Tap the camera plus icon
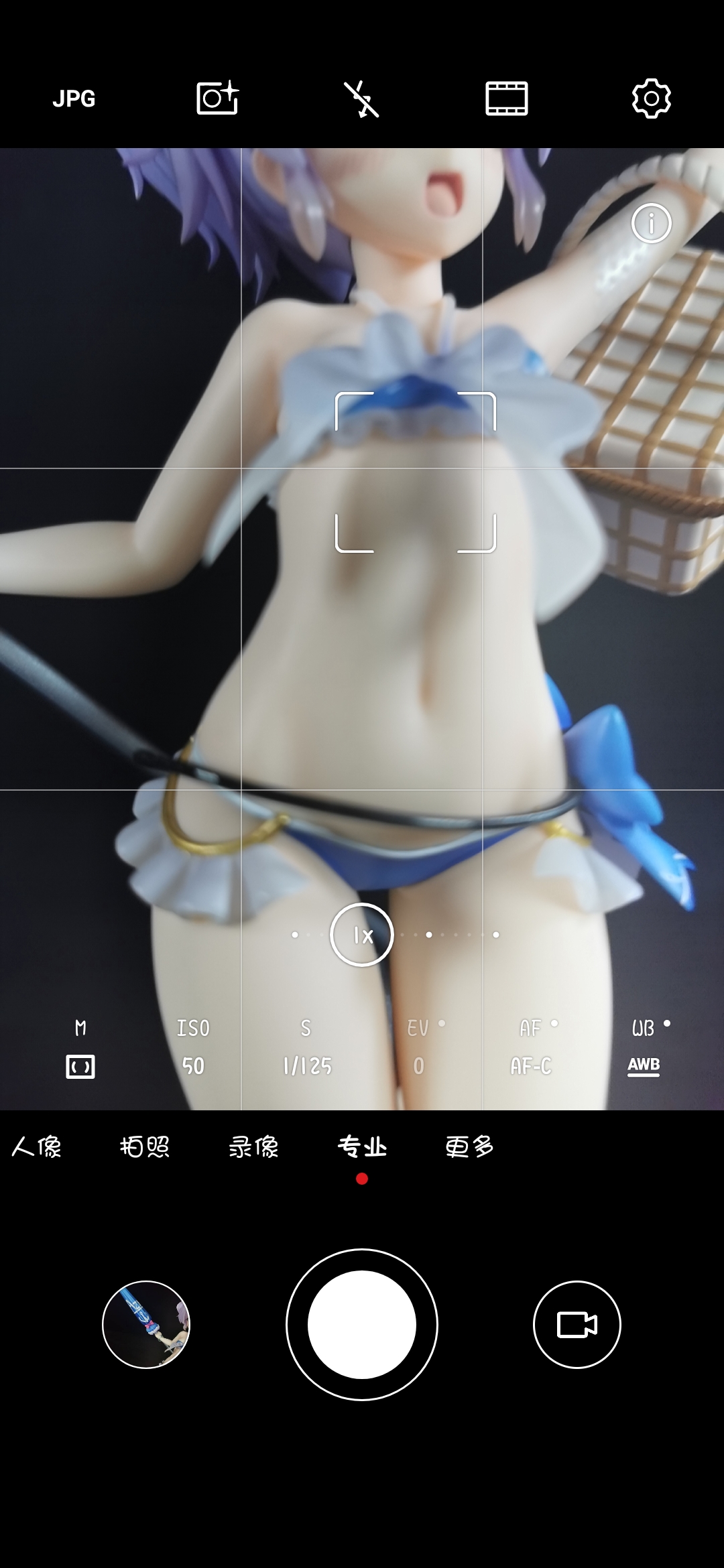Screen dimensions: 724x1568 click(x=217, y=98)
